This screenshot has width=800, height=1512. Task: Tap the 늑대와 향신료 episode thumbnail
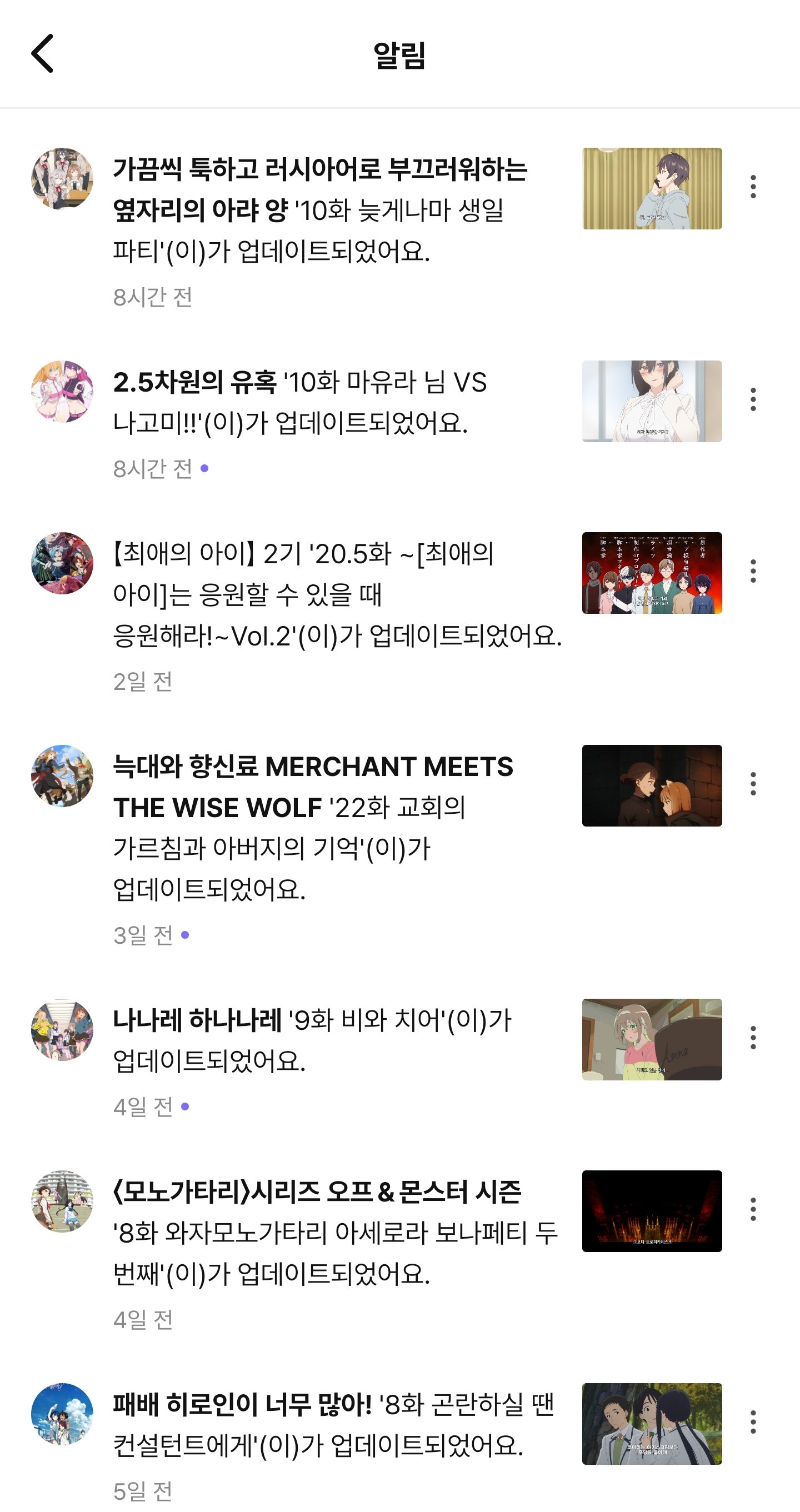click(652, 785)
